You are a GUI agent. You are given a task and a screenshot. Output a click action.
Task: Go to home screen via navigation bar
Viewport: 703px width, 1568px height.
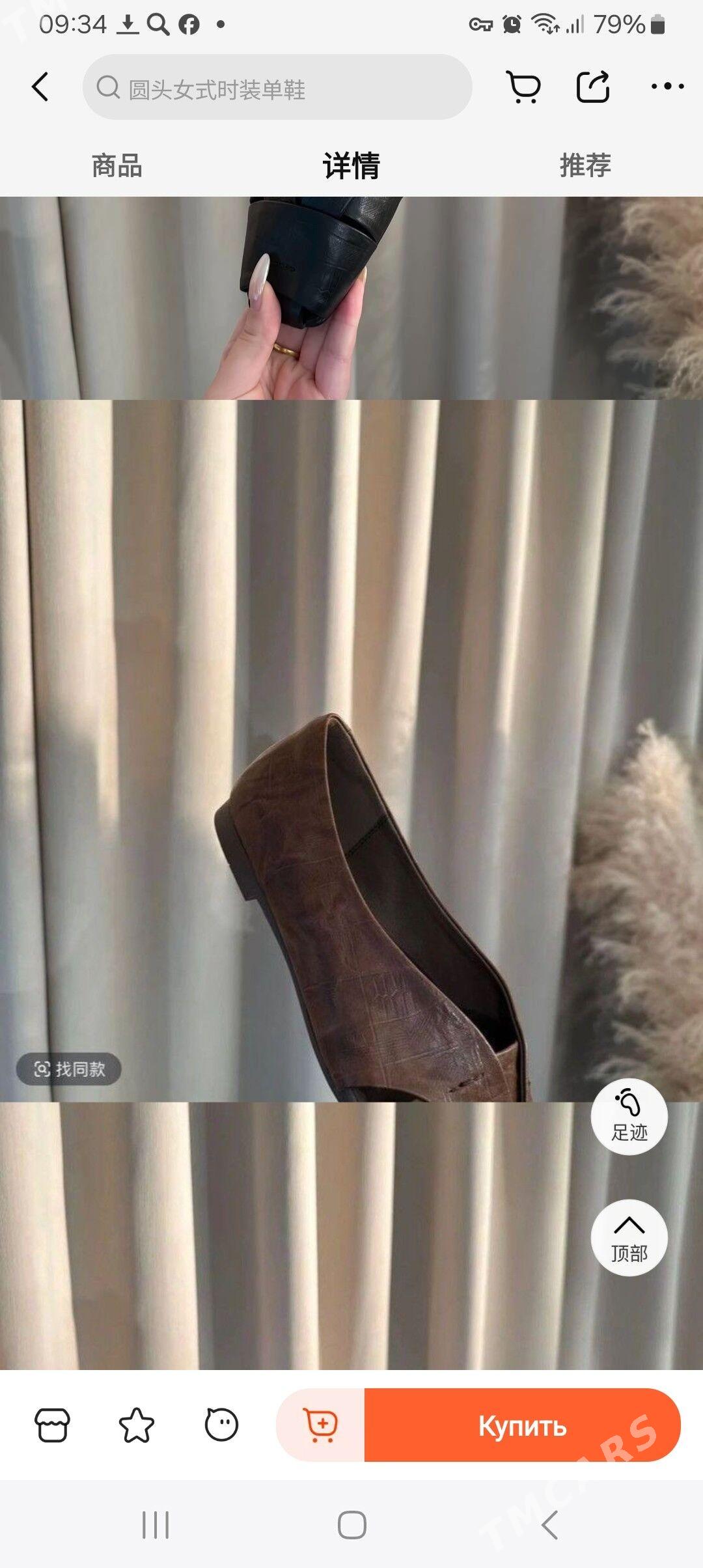click(351, 1524)
